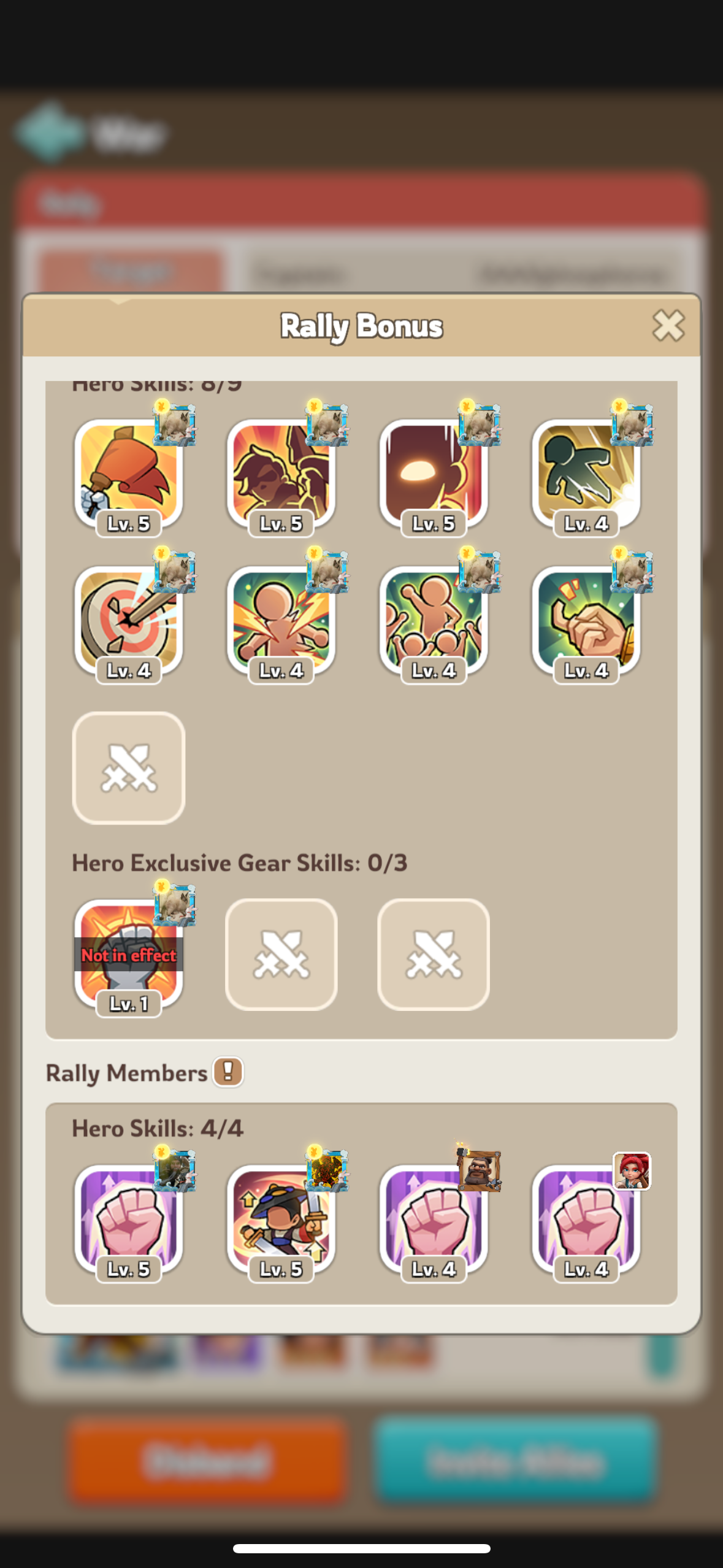This screenshot has width=723, height=1568.
Task: Open the Rally Members info icon
Action: (228, 1072)
